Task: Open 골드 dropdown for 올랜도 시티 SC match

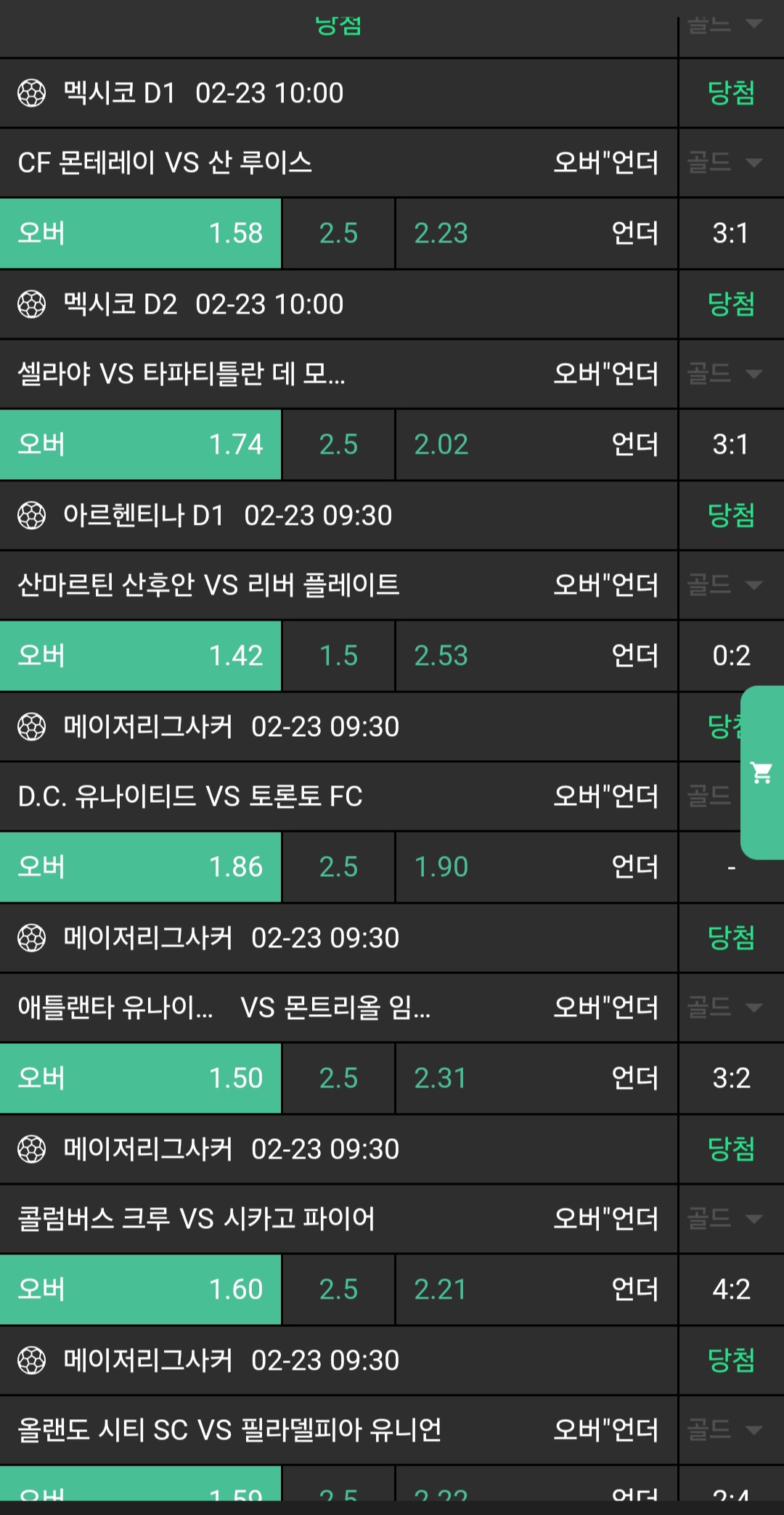Action: pos(725,1430)
